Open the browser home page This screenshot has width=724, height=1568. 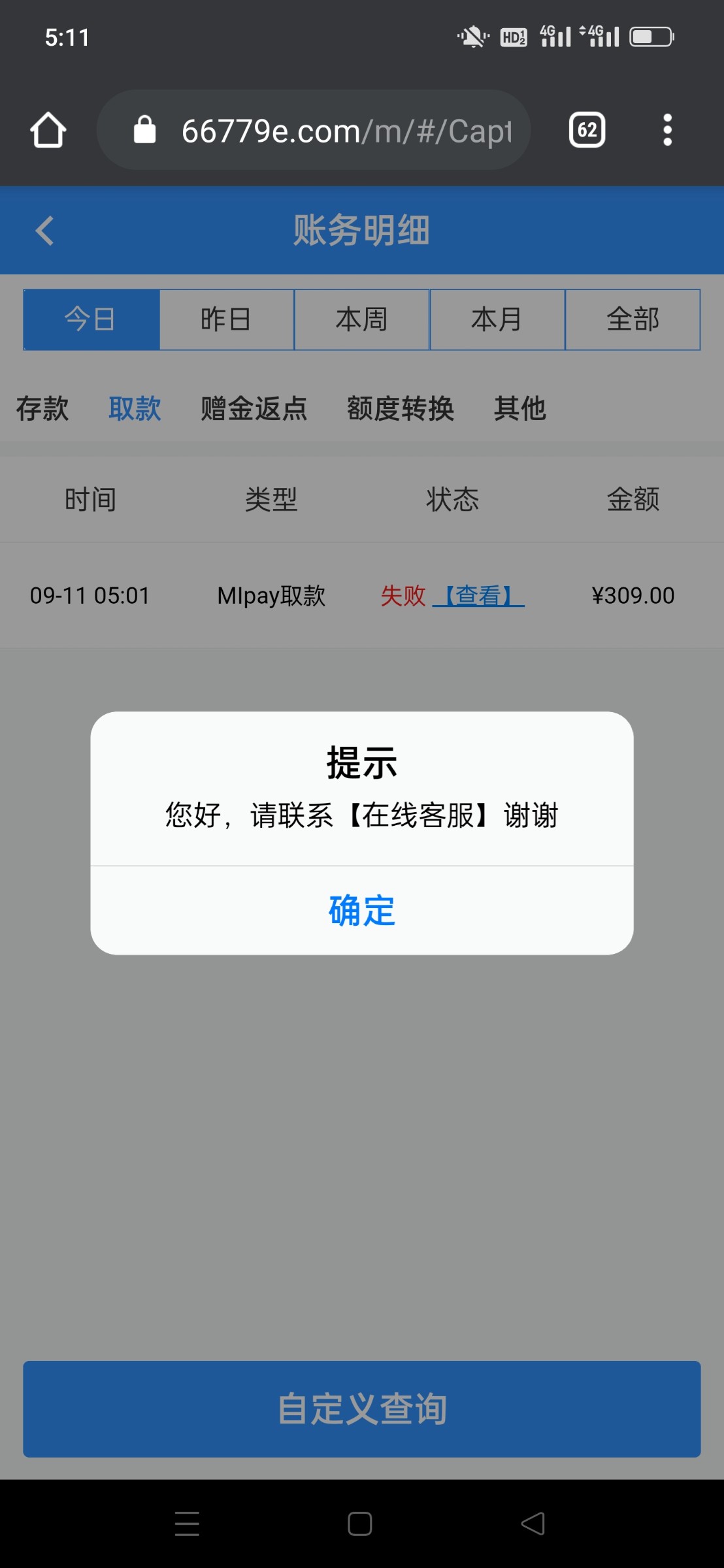tap(48, 130)
